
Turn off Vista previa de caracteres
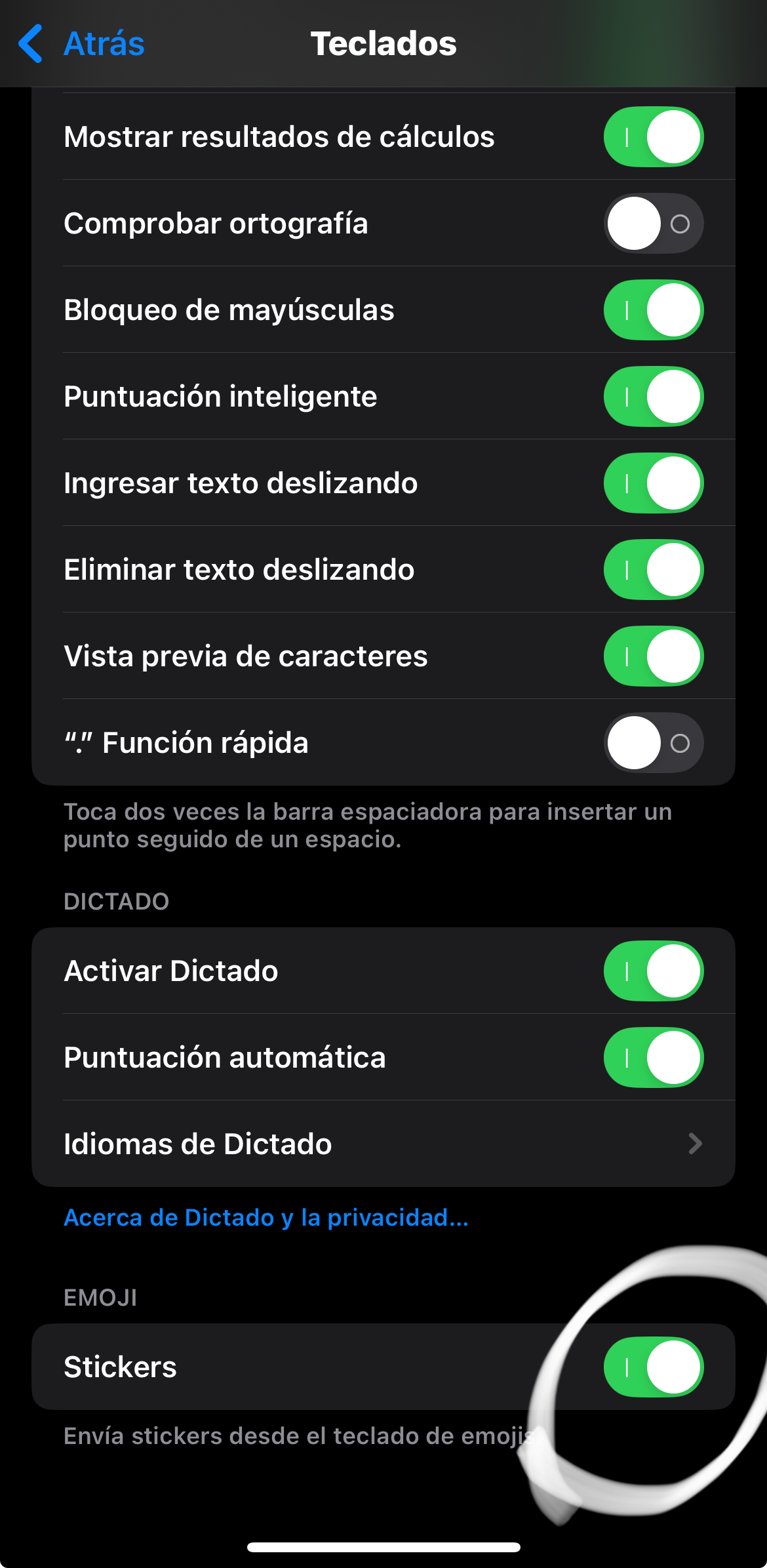654,656
